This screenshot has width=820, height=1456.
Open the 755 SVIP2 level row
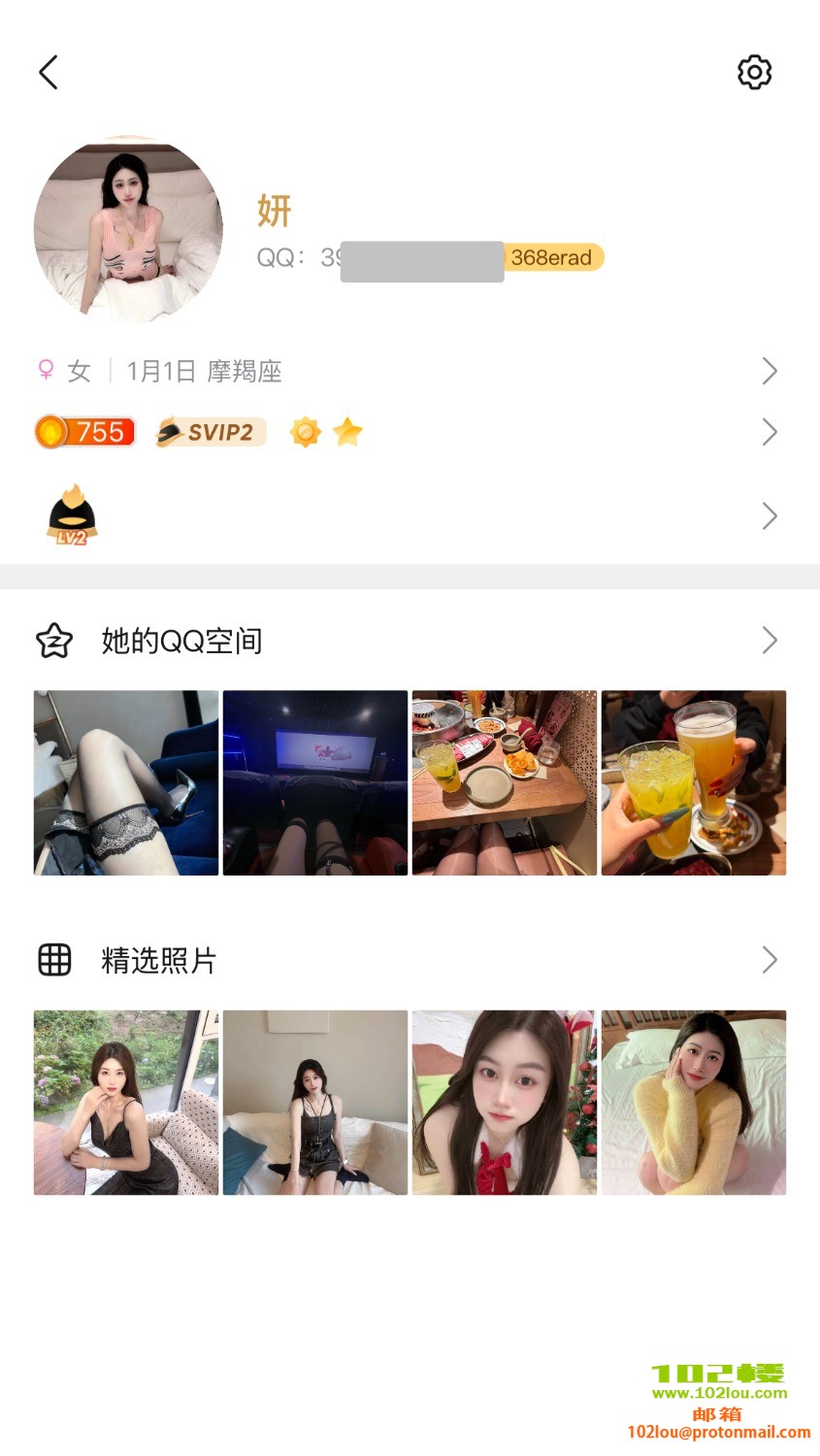[x=408, y=432]
